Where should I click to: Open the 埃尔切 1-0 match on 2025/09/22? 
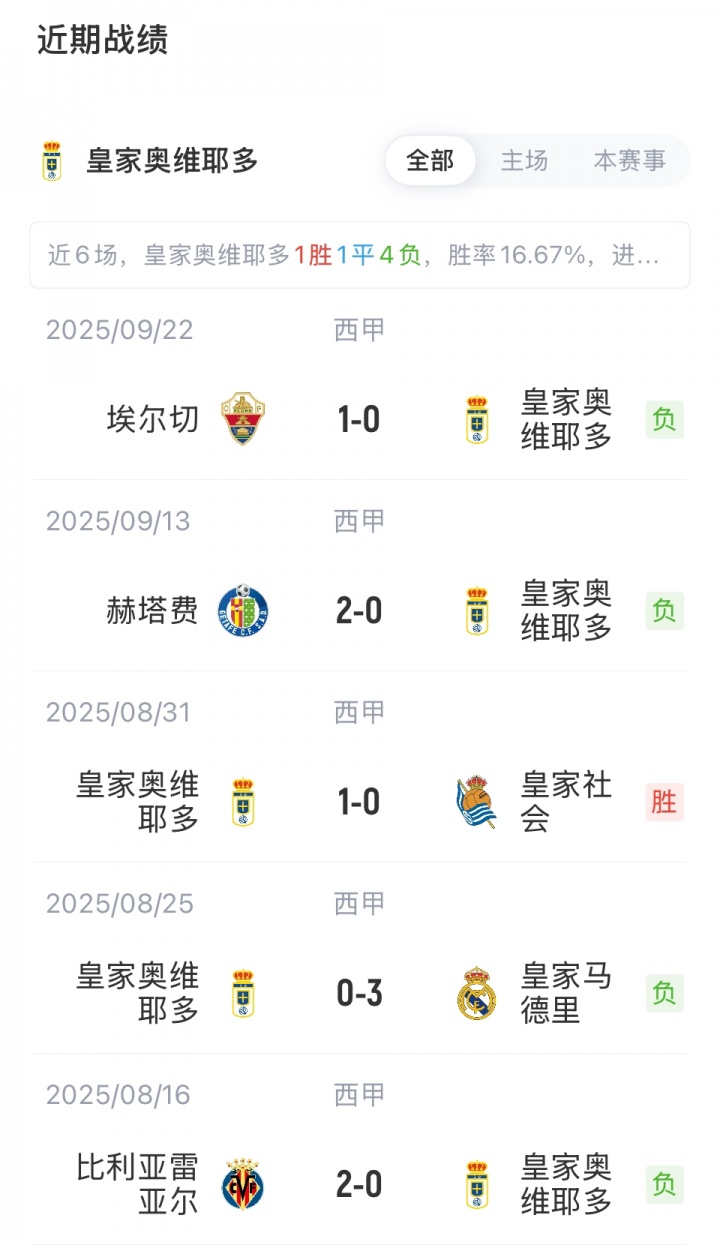(359, 420)
